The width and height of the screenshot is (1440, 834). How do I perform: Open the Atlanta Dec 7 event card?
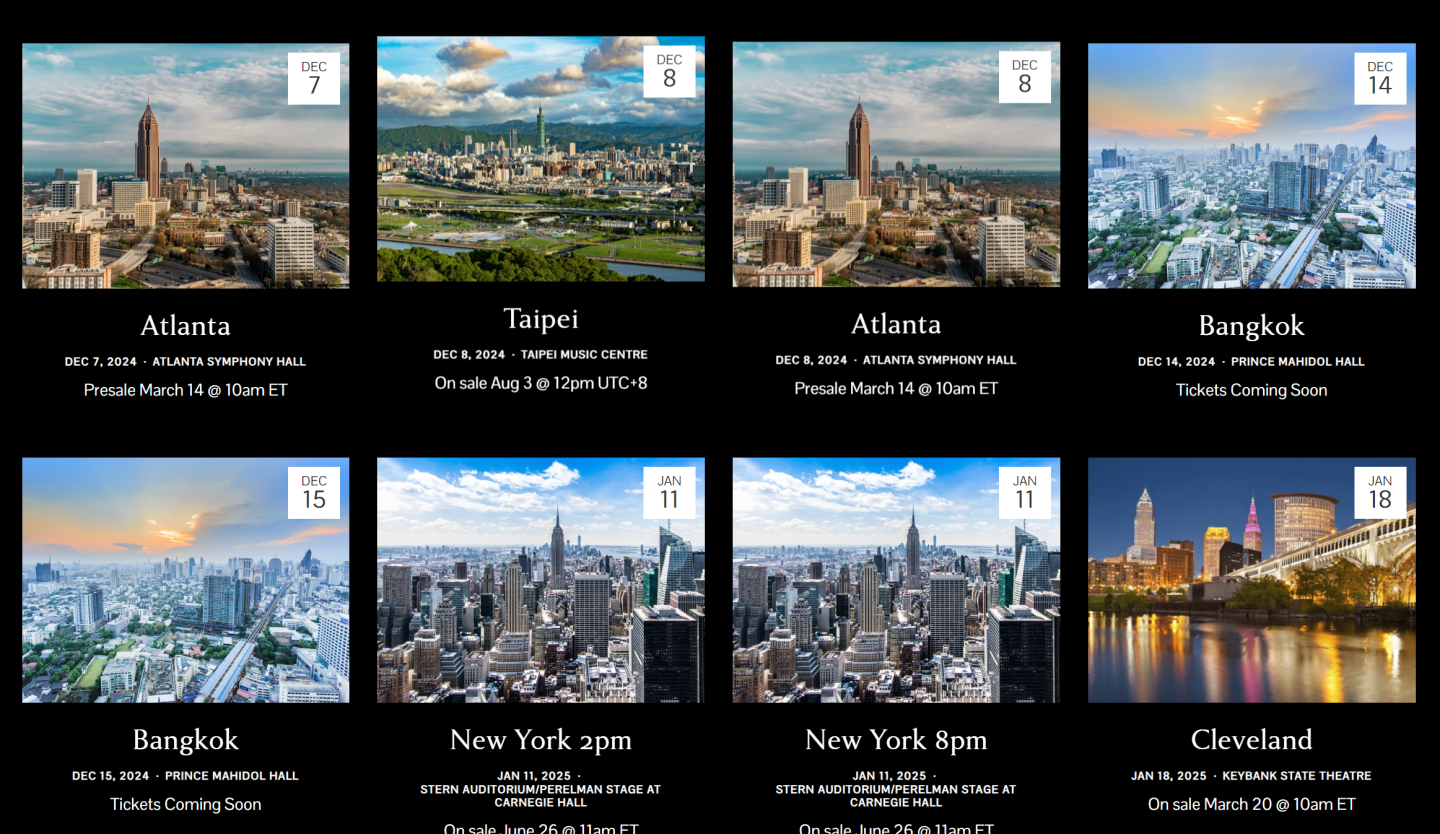point(186,166)
